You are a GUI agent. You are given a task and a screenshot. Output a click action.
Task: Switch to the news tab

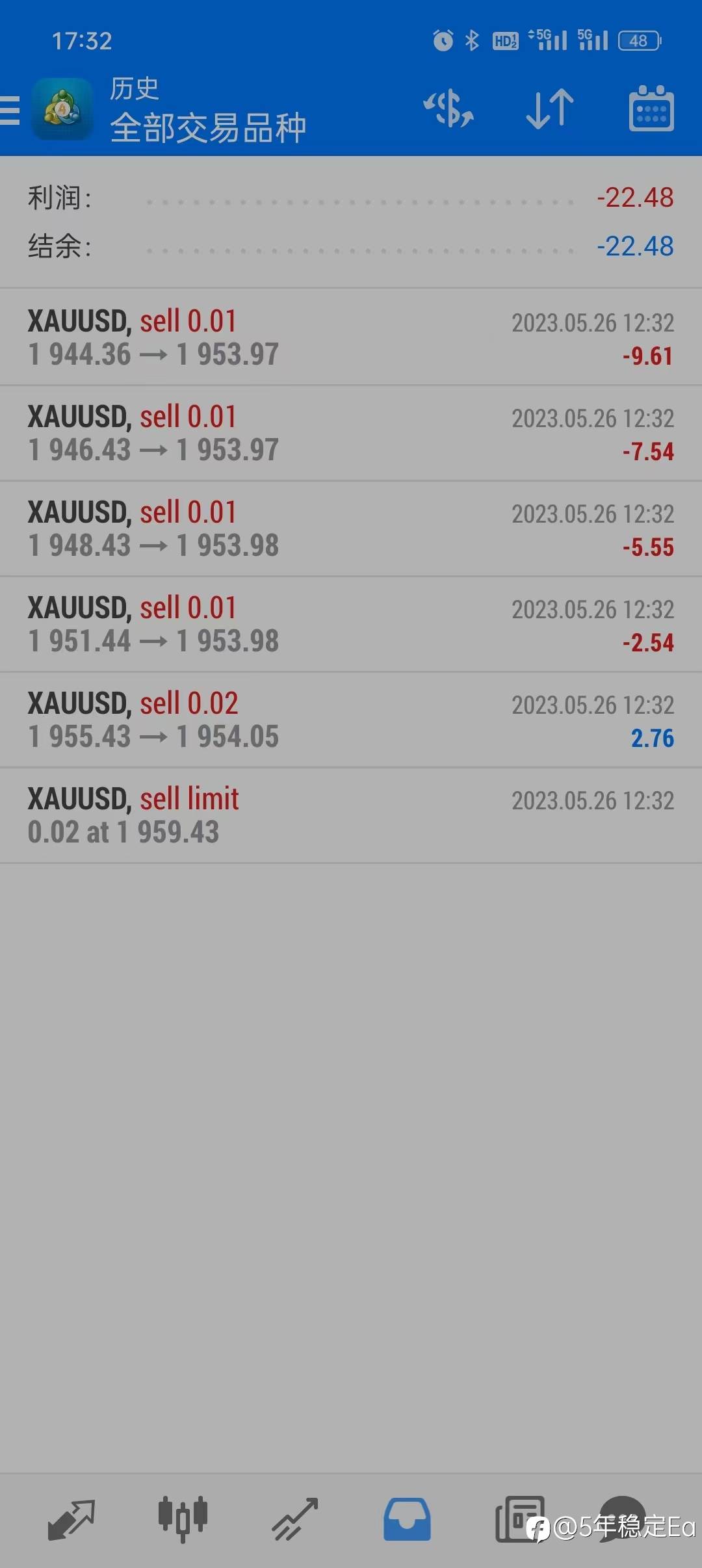519,1520
